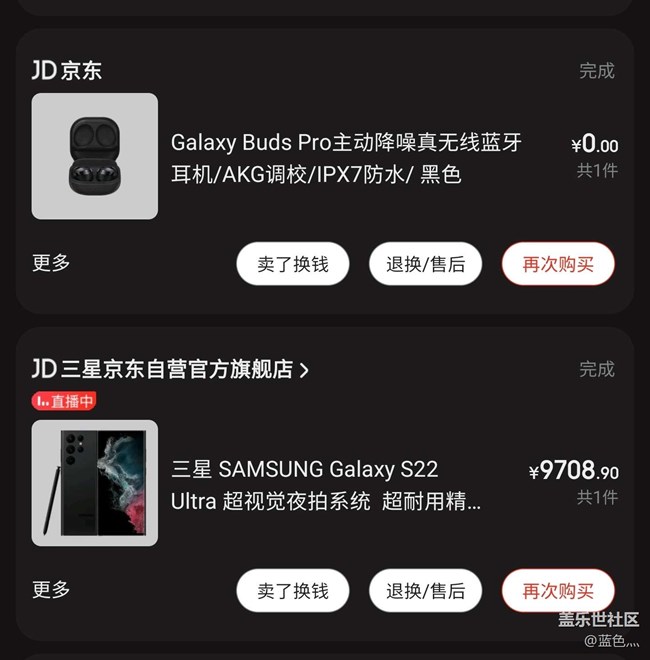Screen dimensions: 650x660
Task: Open the Galaxy S22 Ultra order details
Action: [x=326, y=484]
